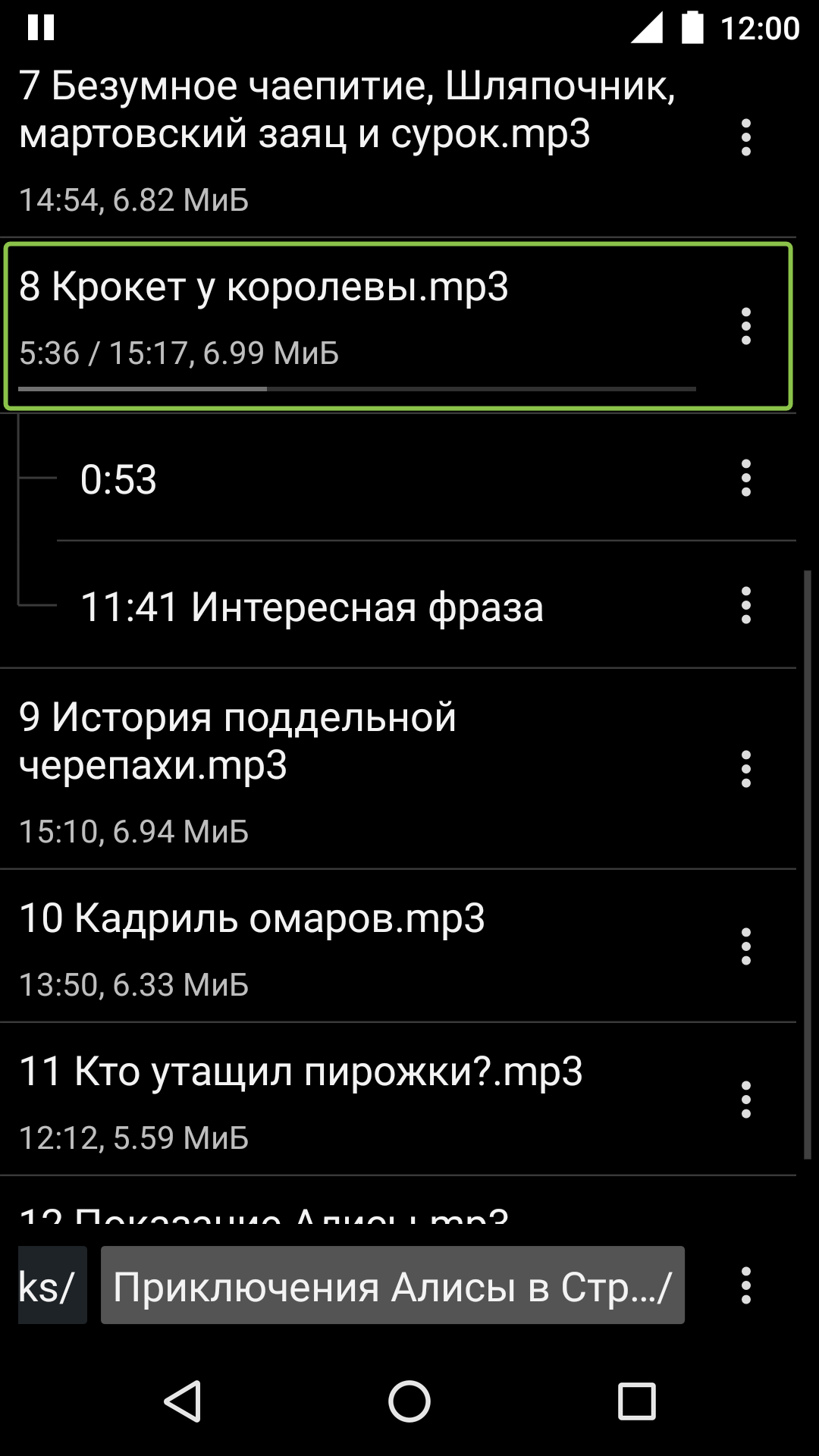Open options for track 7 Безумное чаепитие
This screenshot has width=819, height=1456.
[x=746, y=137]
